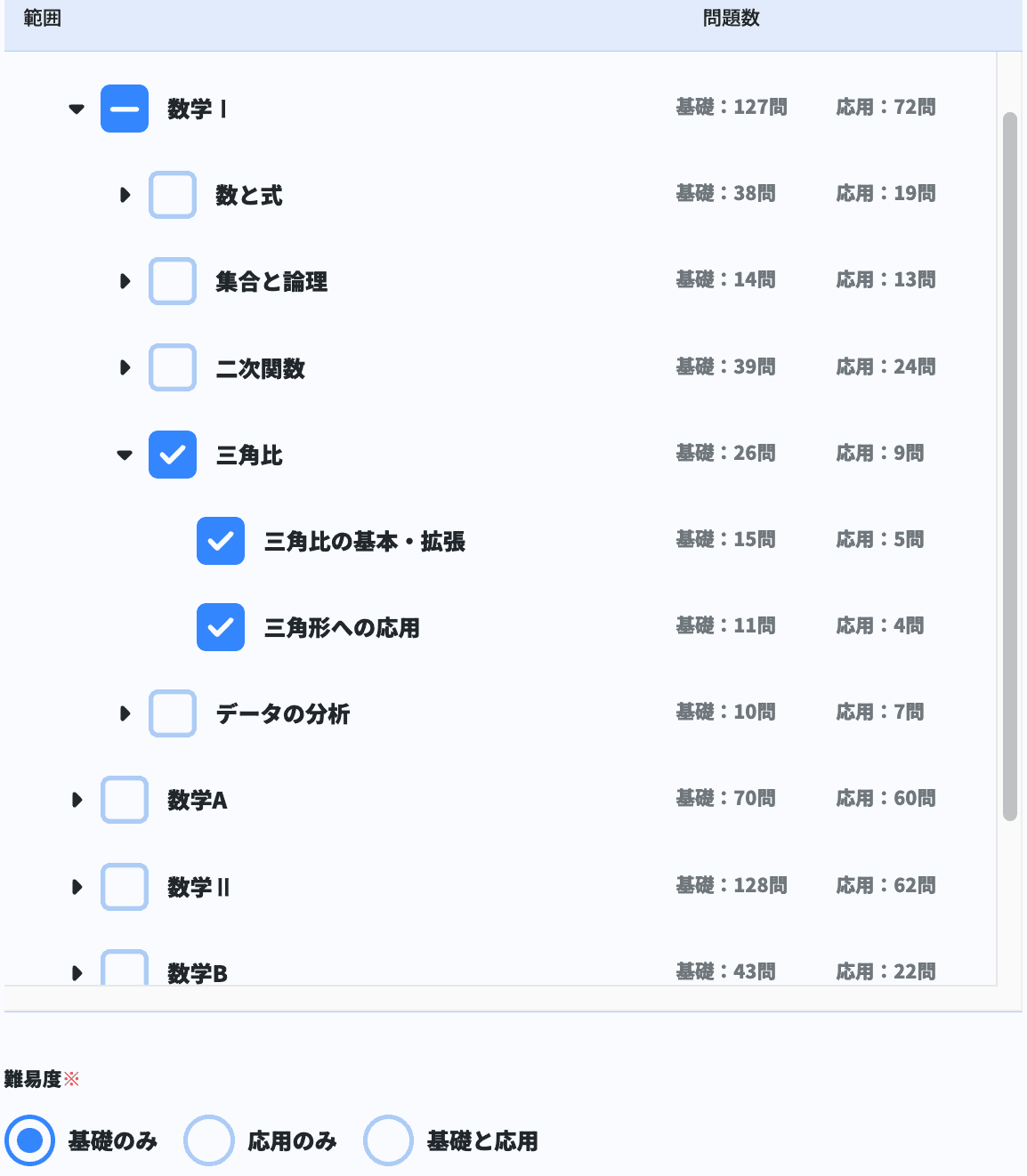Collapse the 数学Ⅰ tree section
This screenshot has height=1176, width=1027.
click(77, 108)
